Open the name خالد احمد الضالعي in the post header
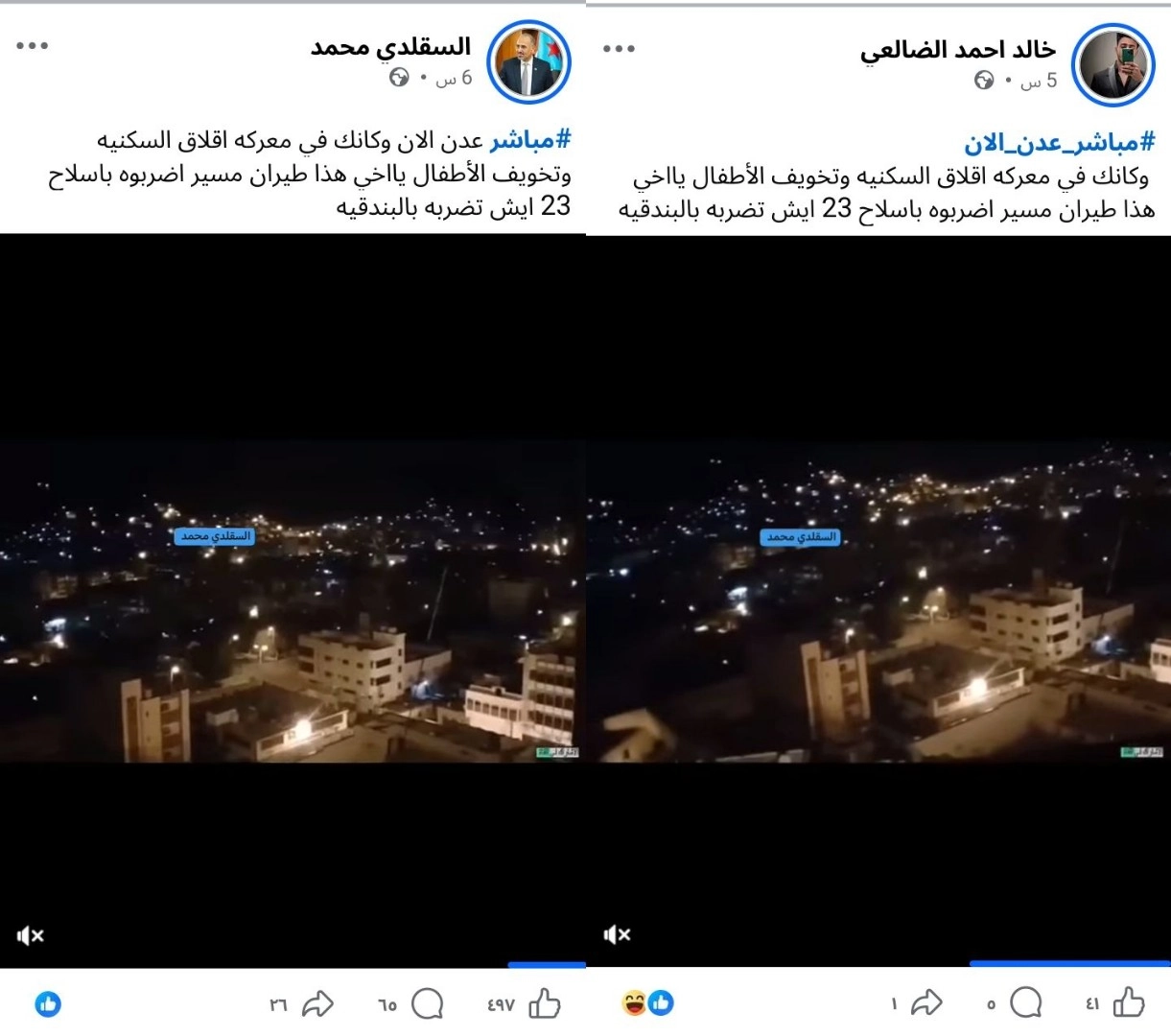 958,50
